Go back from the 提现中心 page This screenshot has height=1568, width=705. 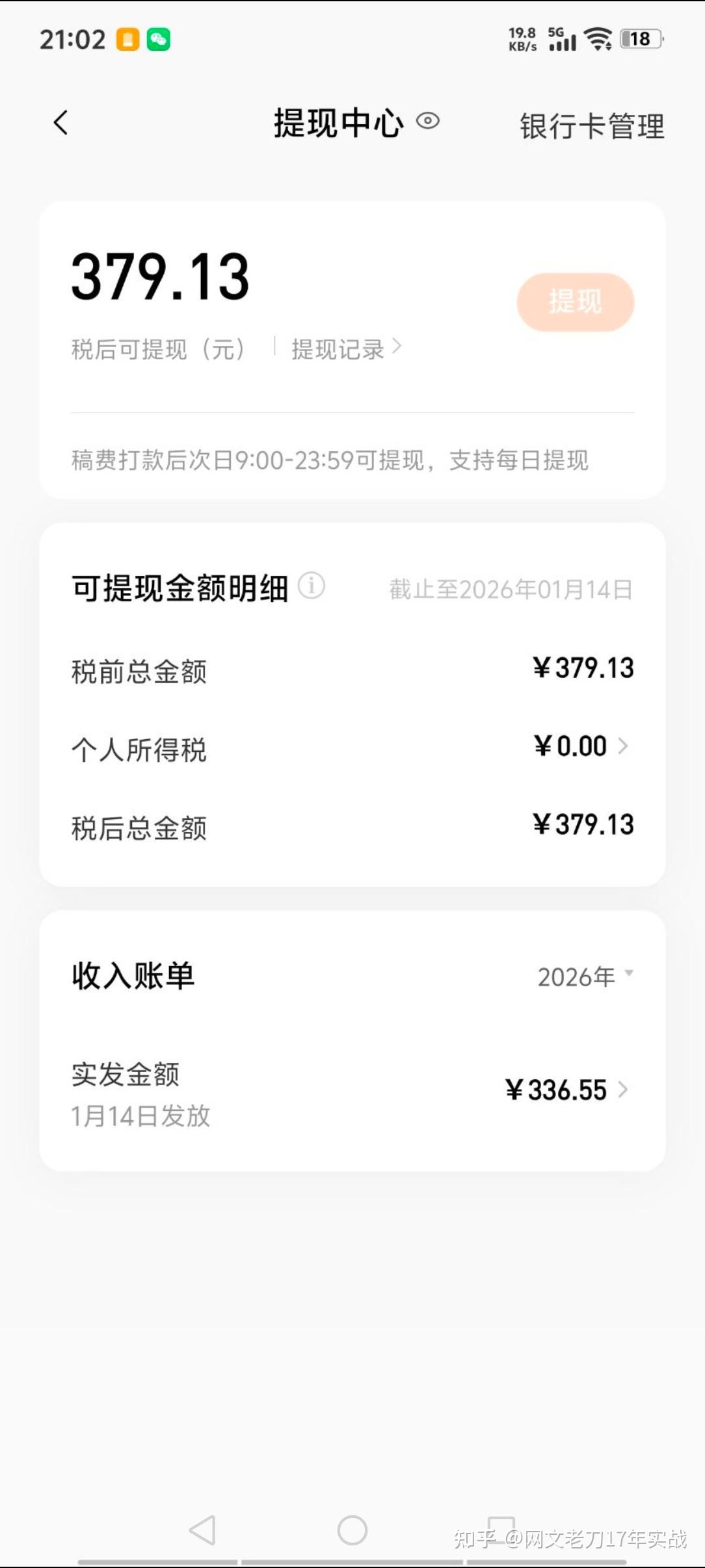(x=61, y=123)
